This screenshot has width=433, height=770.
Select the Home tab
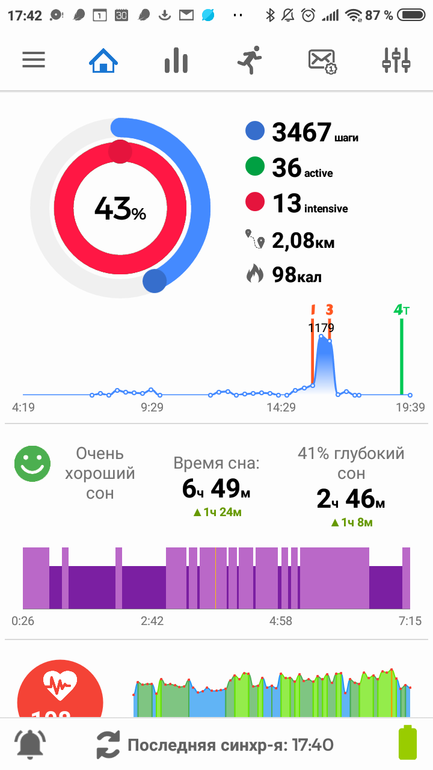[x=104, y=60]
